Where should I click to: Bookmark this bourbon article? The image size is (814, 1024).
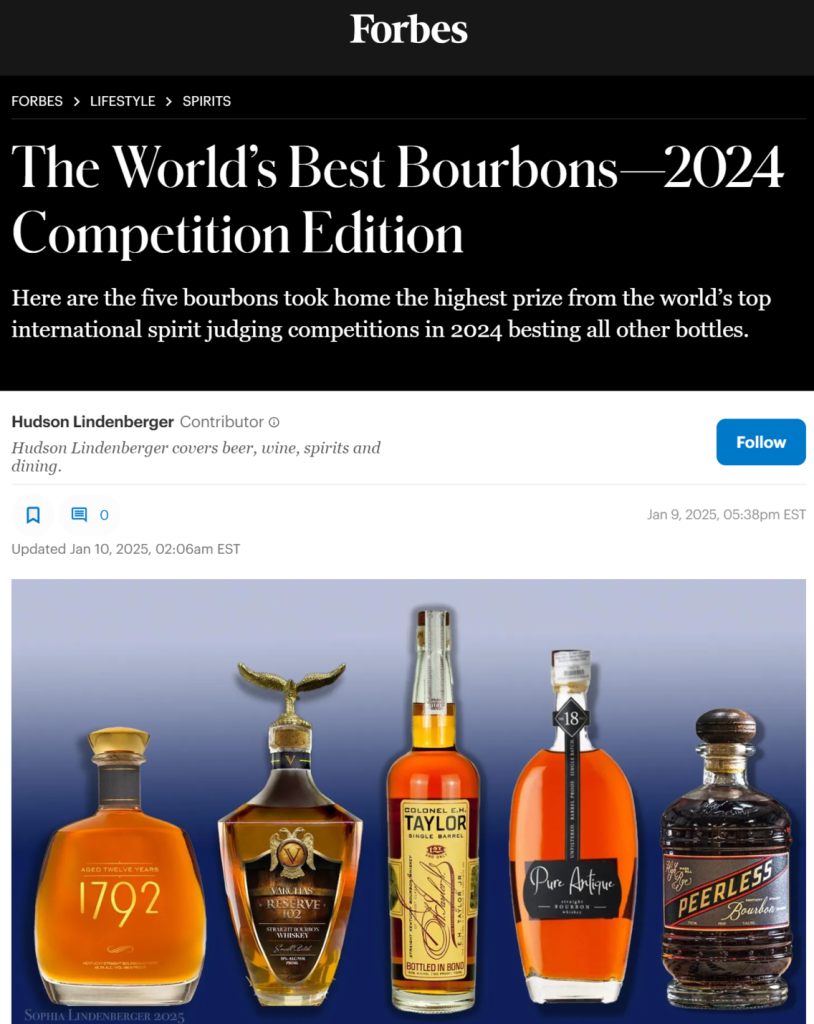(33, 515)
